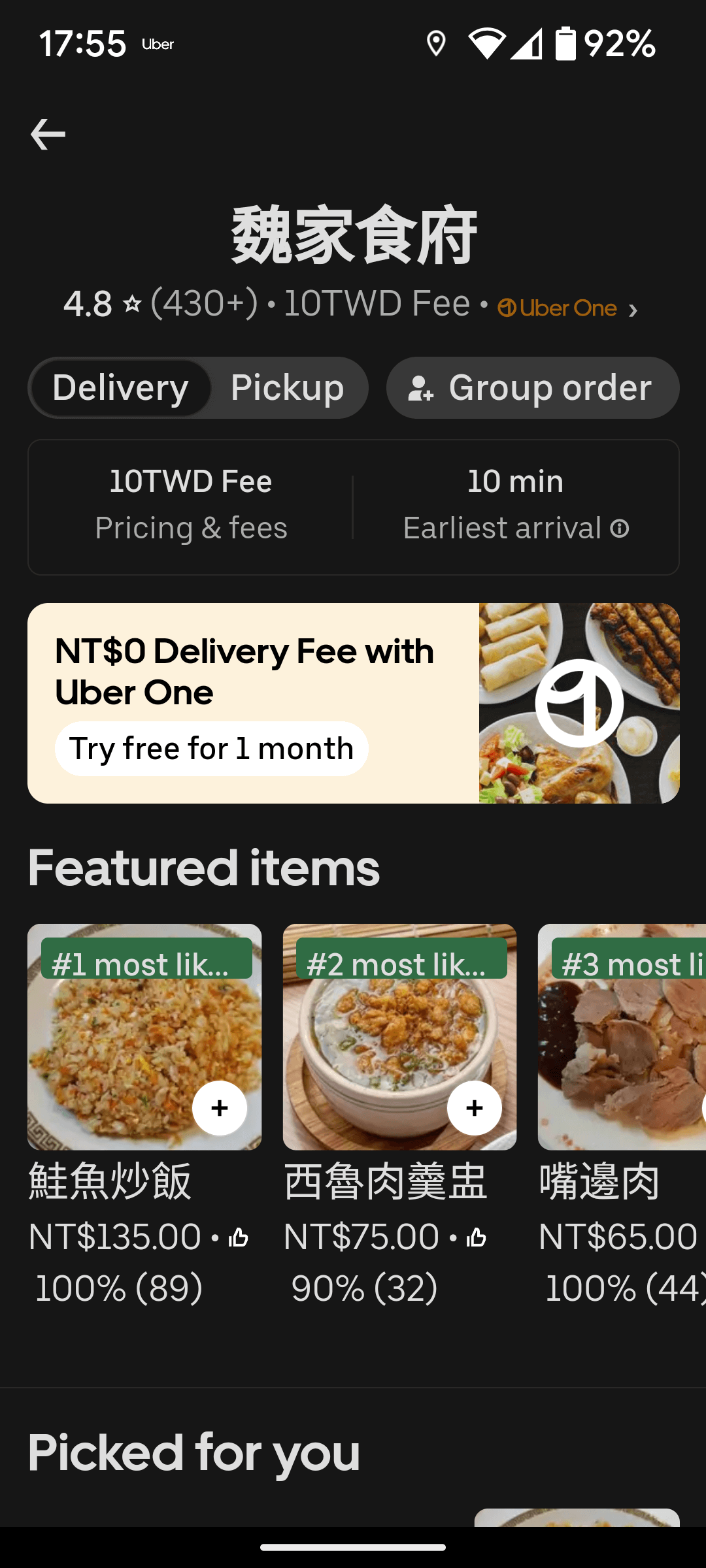Start a Group order
Viewport: 706px width, 1568px height.
pos(532,388)
